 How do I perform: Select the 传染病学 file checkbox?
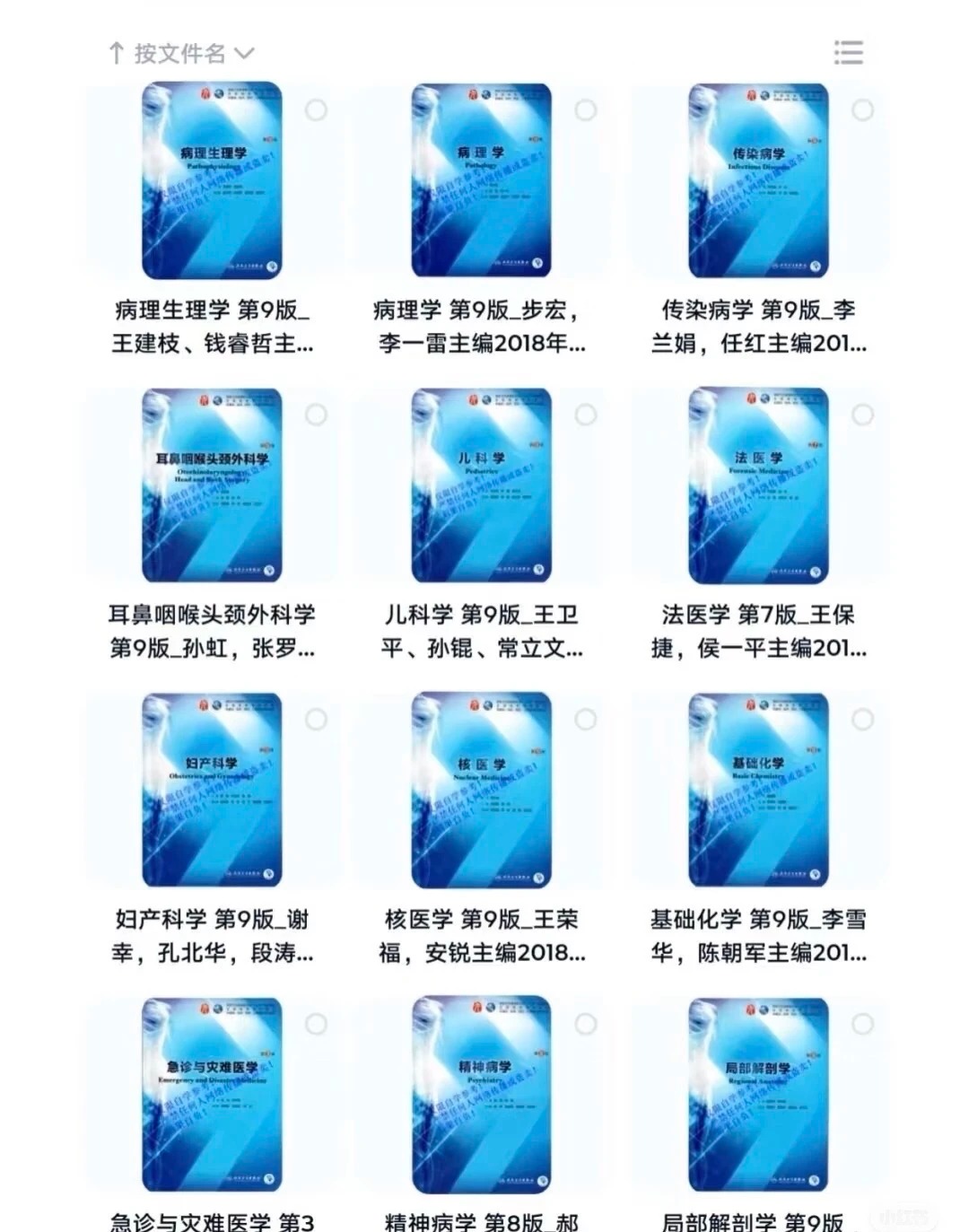(x=863, y=110)
